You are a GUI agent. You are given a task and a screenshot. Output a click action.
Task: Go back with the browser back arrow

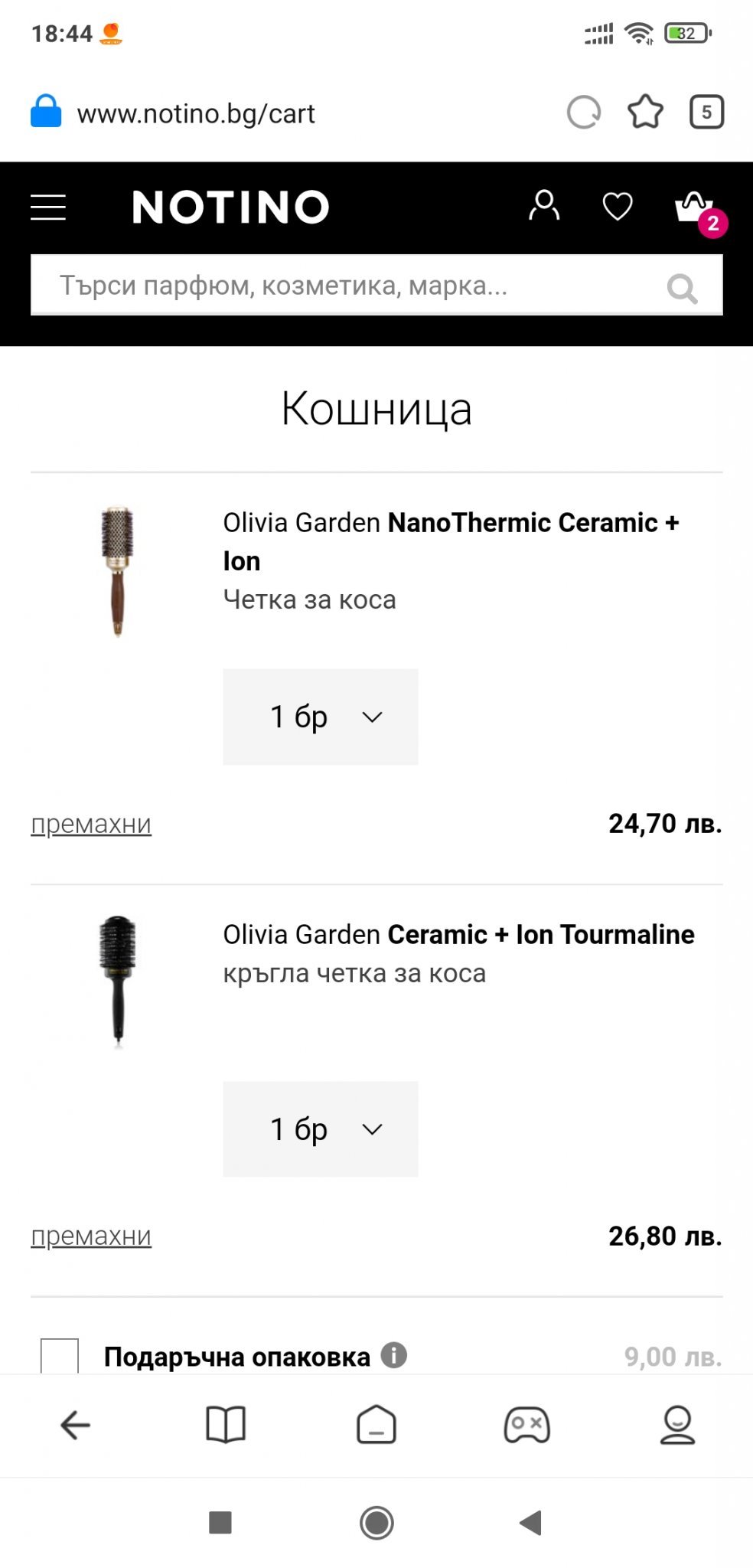(x=75, y=1425)
